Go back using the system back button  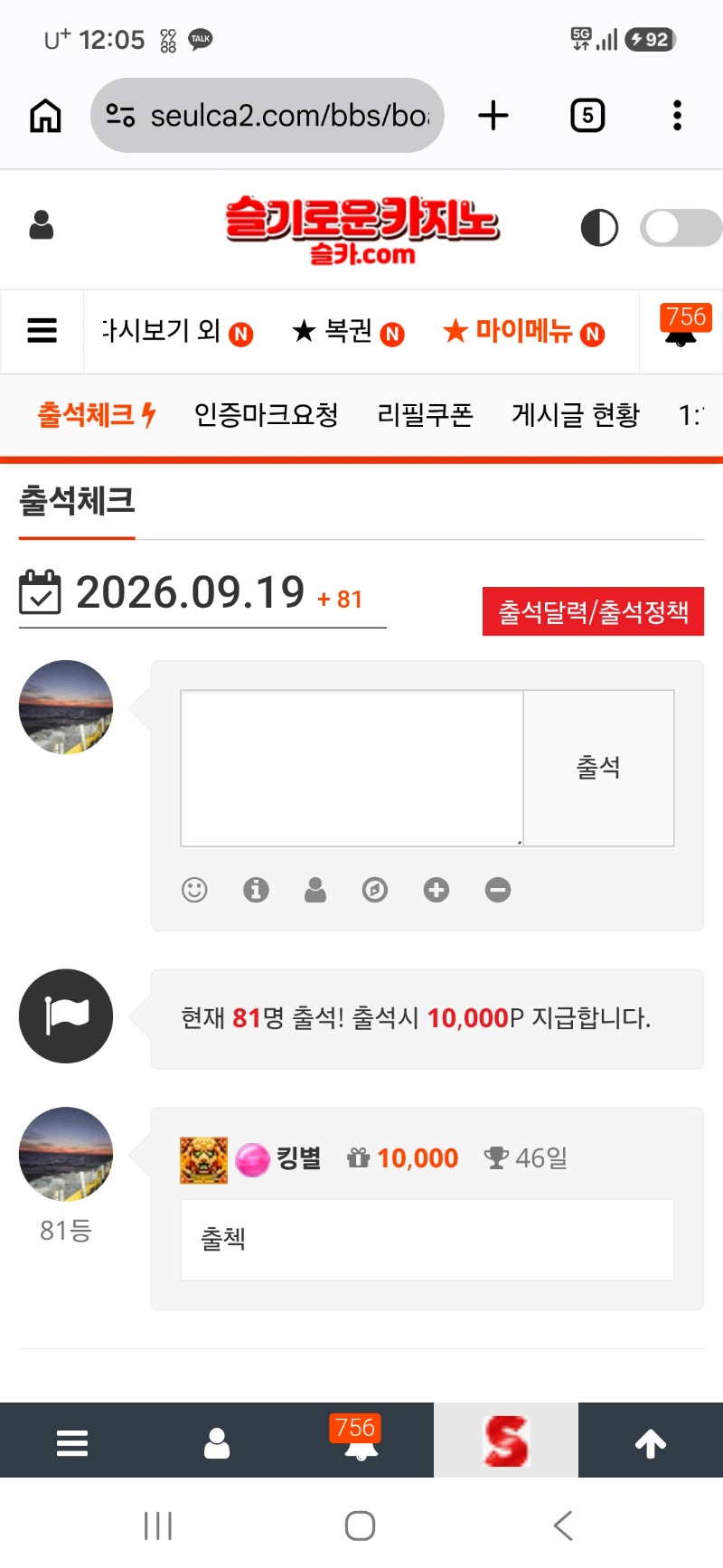click(x=563, y=1525)
